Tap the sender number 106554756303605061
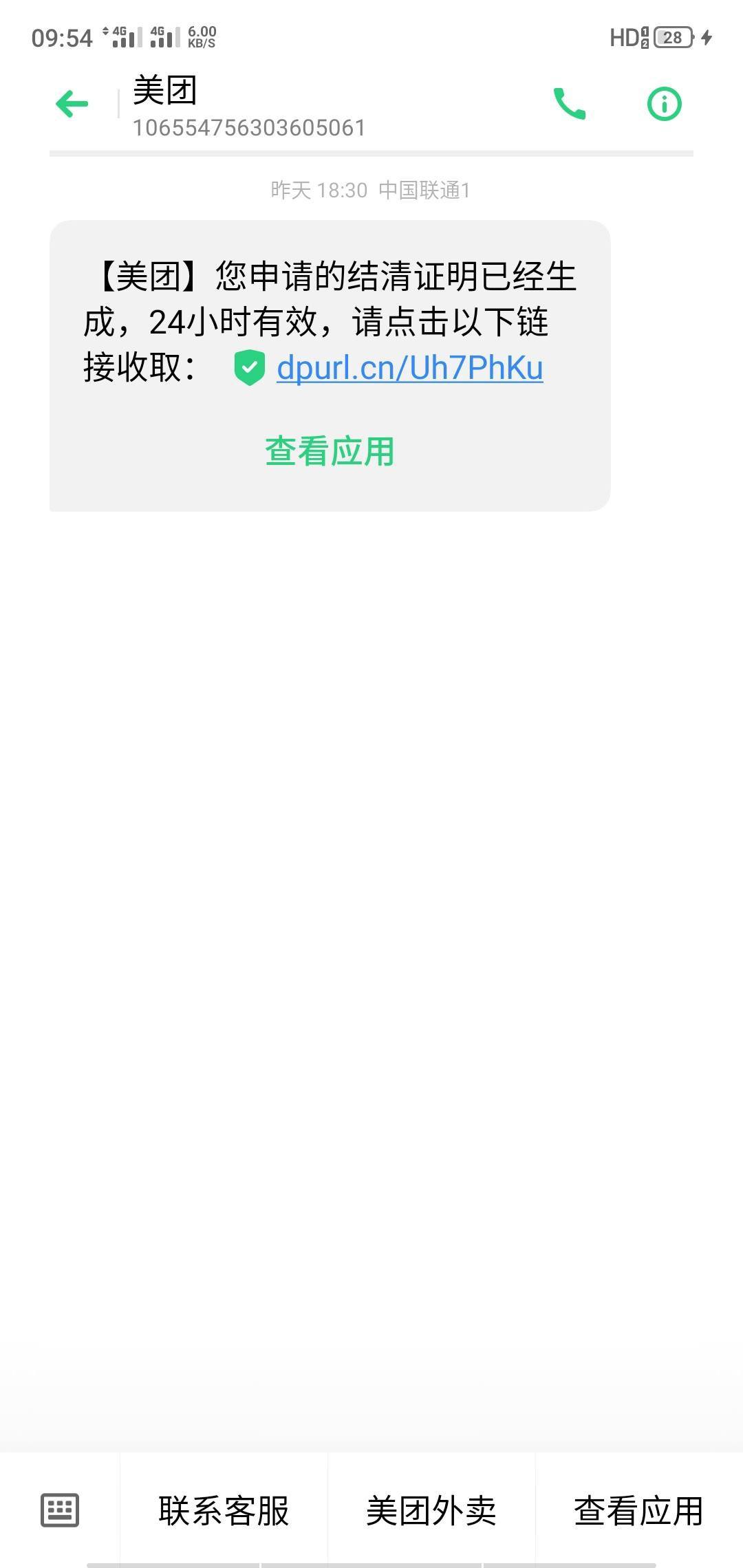Viewport: 743px width, 1568px height. click(x=249, y=127)
